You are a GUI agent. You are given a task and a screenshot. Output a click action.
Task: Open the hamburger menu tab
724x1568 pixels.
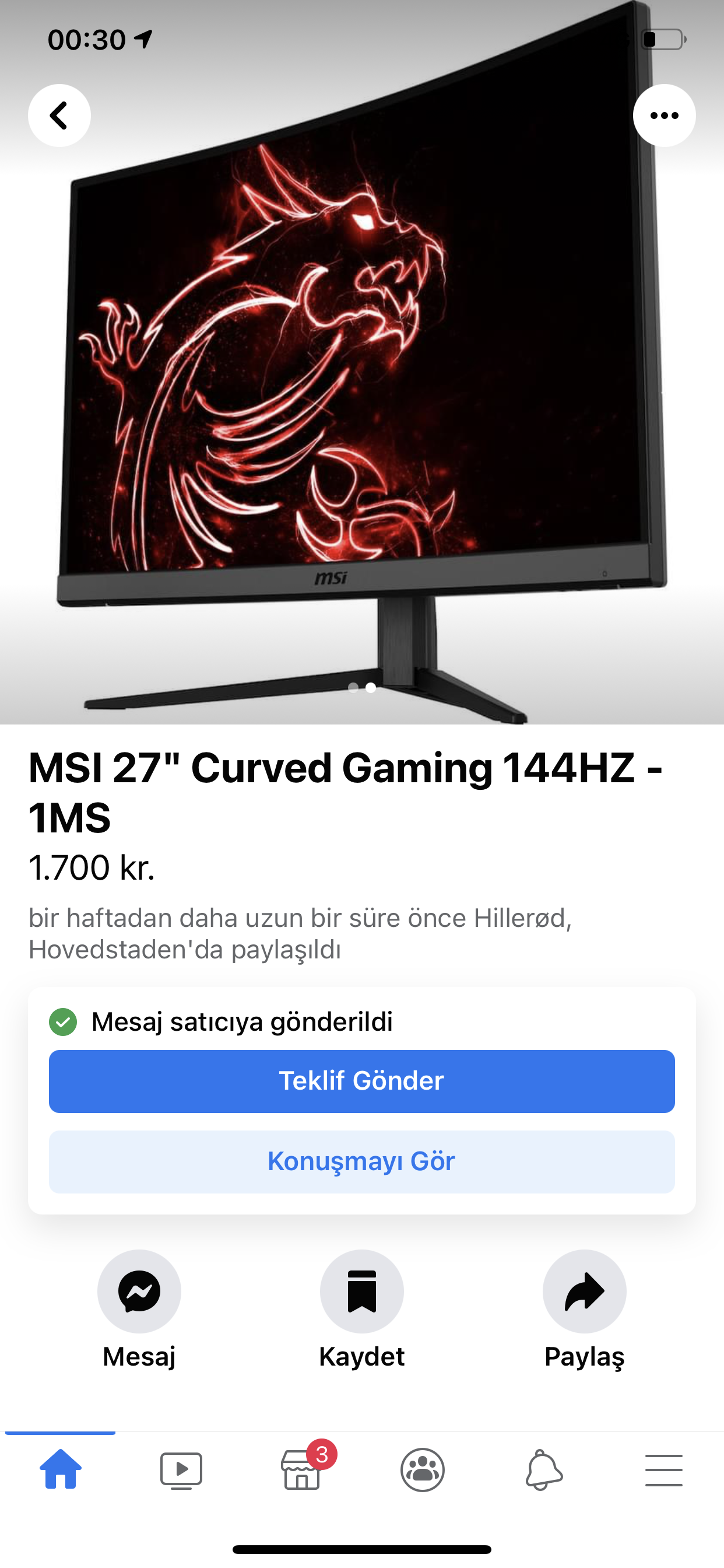tap(663, 1470)
